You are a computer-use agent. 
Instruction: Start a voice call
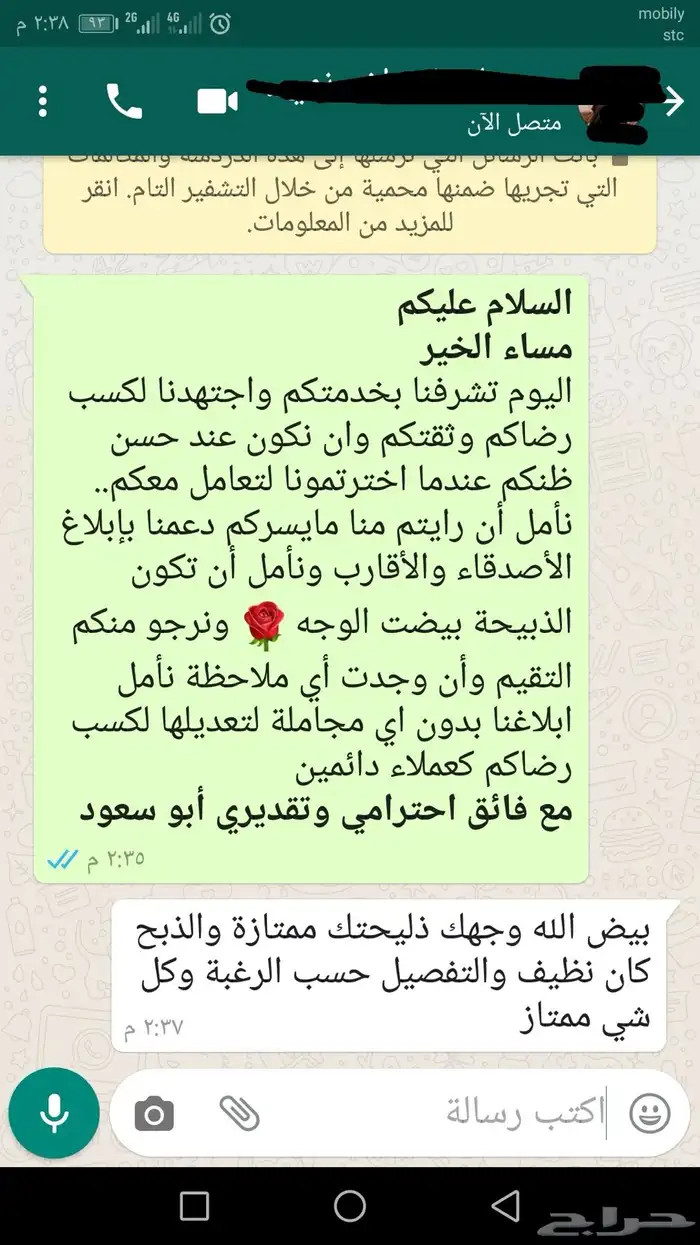[x=125, y=101]
